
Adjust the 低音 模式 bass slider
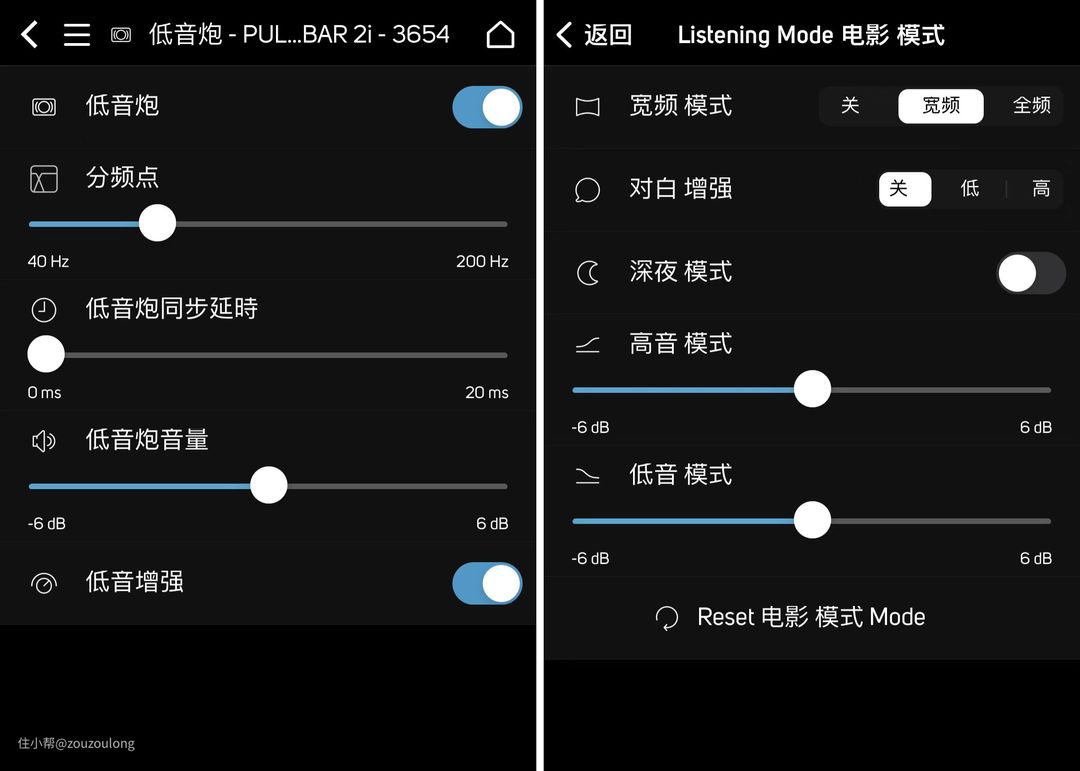point(812,521)
